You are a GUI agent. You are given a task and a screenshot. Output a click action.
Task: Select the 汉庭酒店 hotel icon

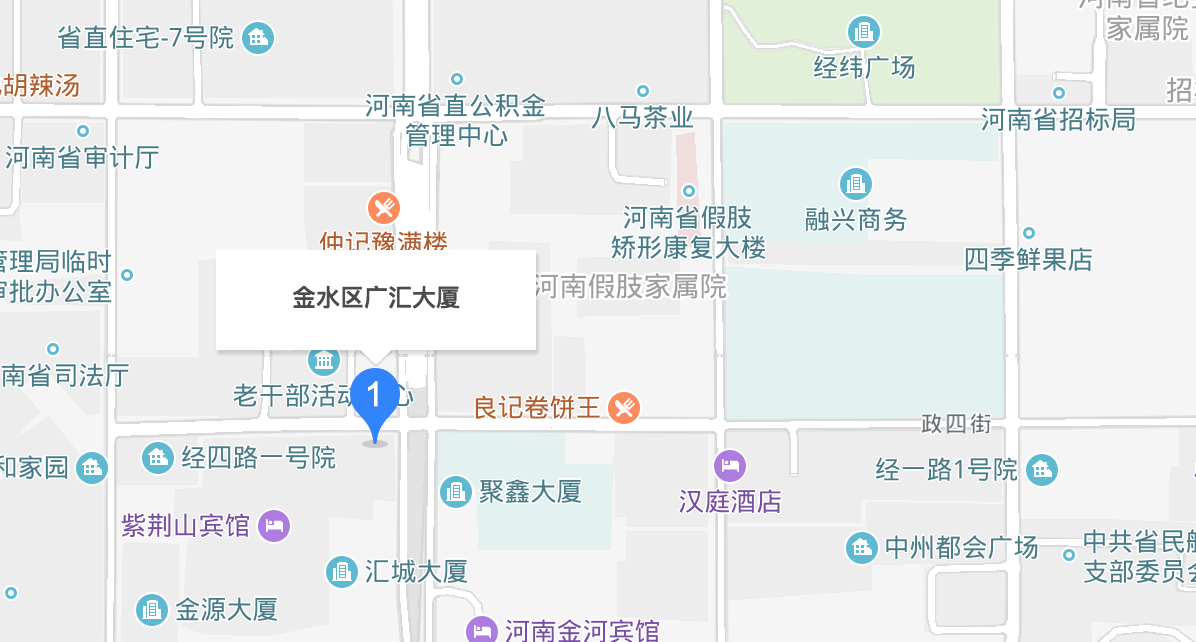click(730, 465)
